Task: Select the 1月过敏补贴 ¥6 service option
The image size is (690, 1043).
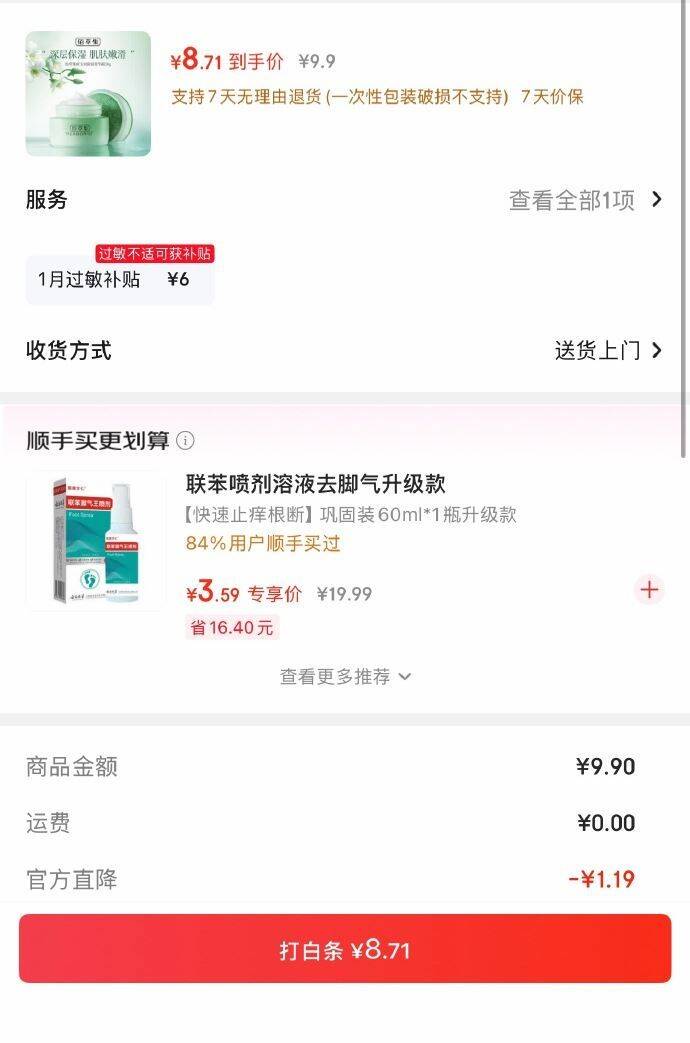Action: coord(120,279)
